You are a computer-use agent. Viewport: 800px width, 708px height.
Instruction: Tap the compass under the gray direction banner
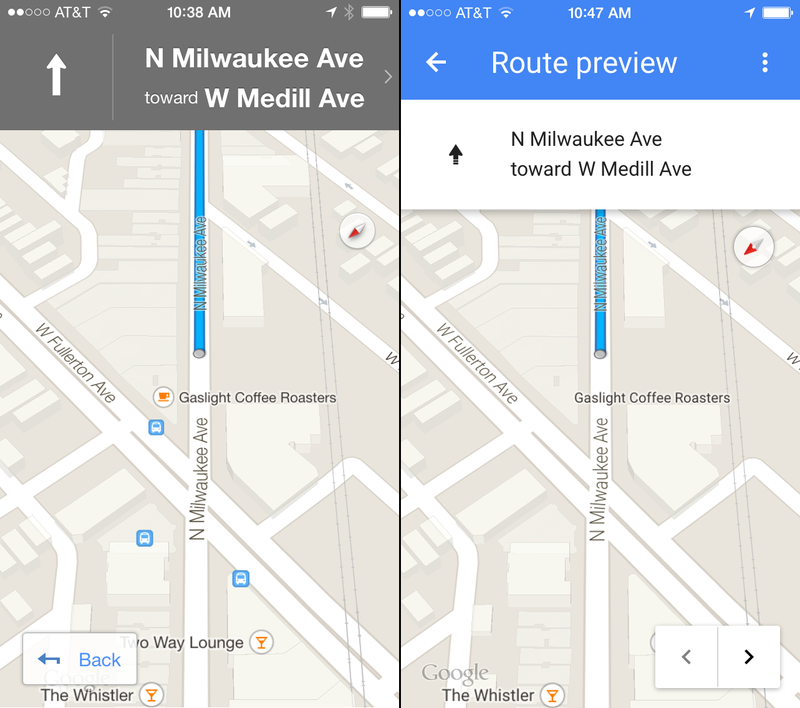(355, 232)
